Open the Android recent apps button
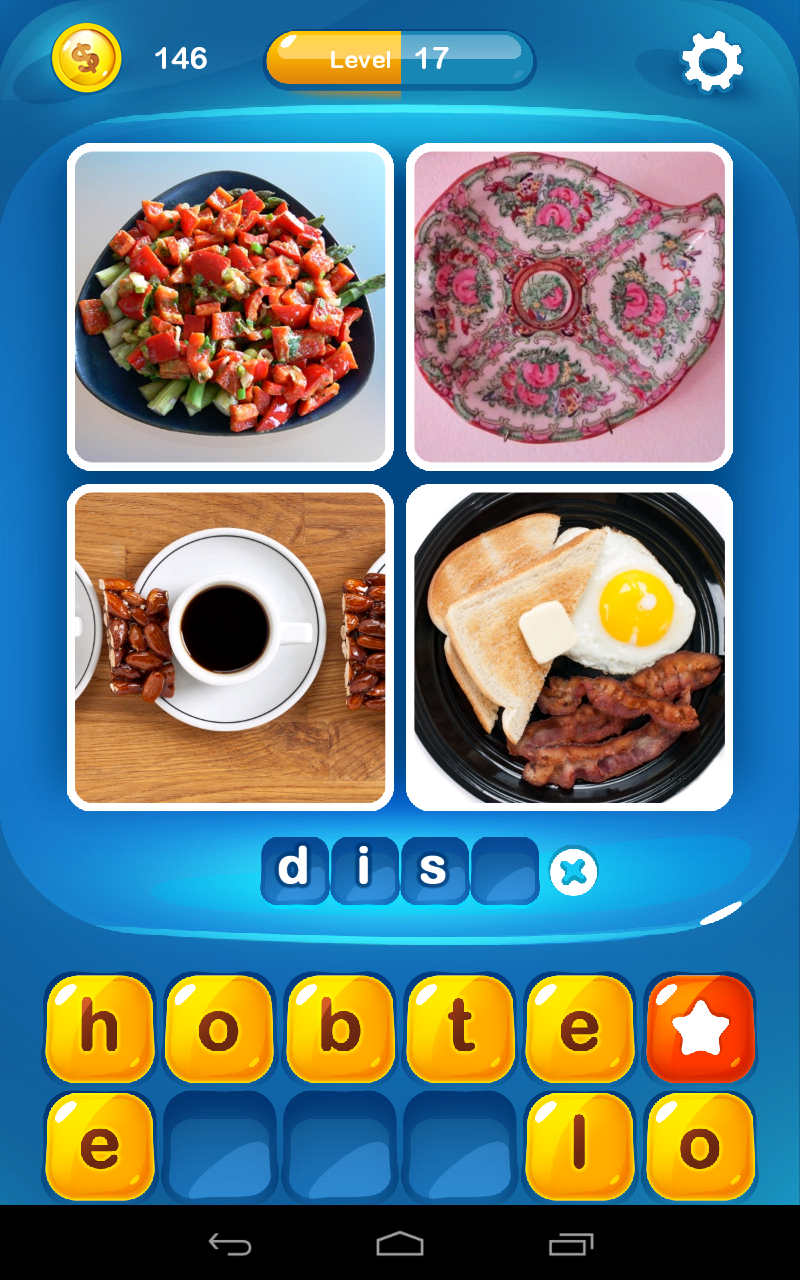Image resolution: width=800 pixels, height=1280 pixels. coord(571,1243)
